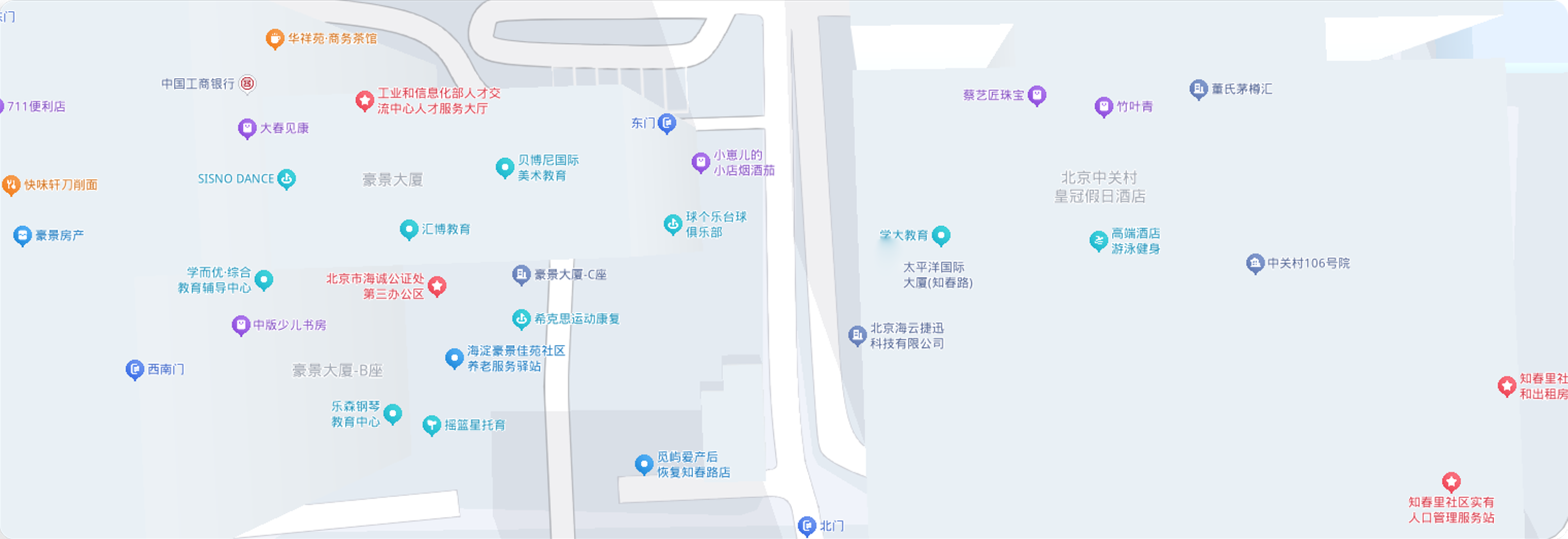Open the 摇篮星托育 marker
The width and height of the screenshot is (1568, 539).
431,425
